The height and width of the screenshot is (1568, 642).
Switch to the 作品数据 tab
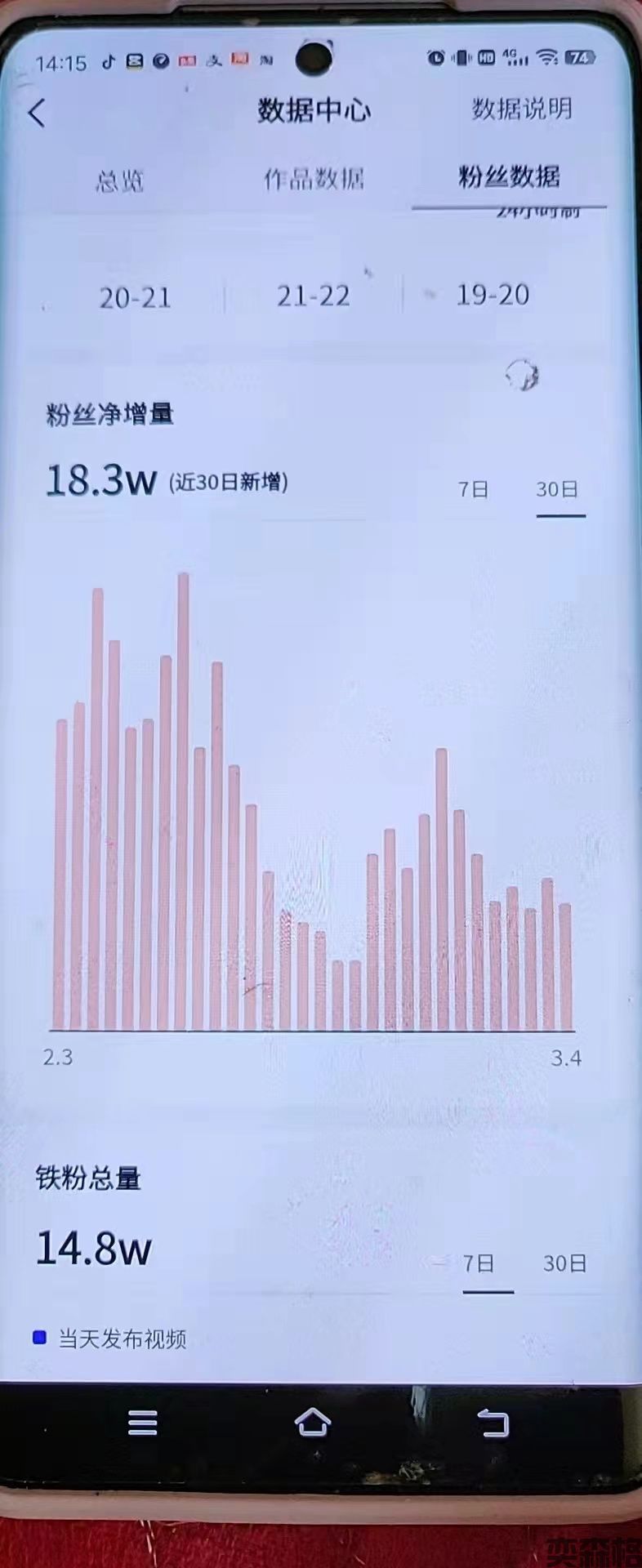[314, 179]
